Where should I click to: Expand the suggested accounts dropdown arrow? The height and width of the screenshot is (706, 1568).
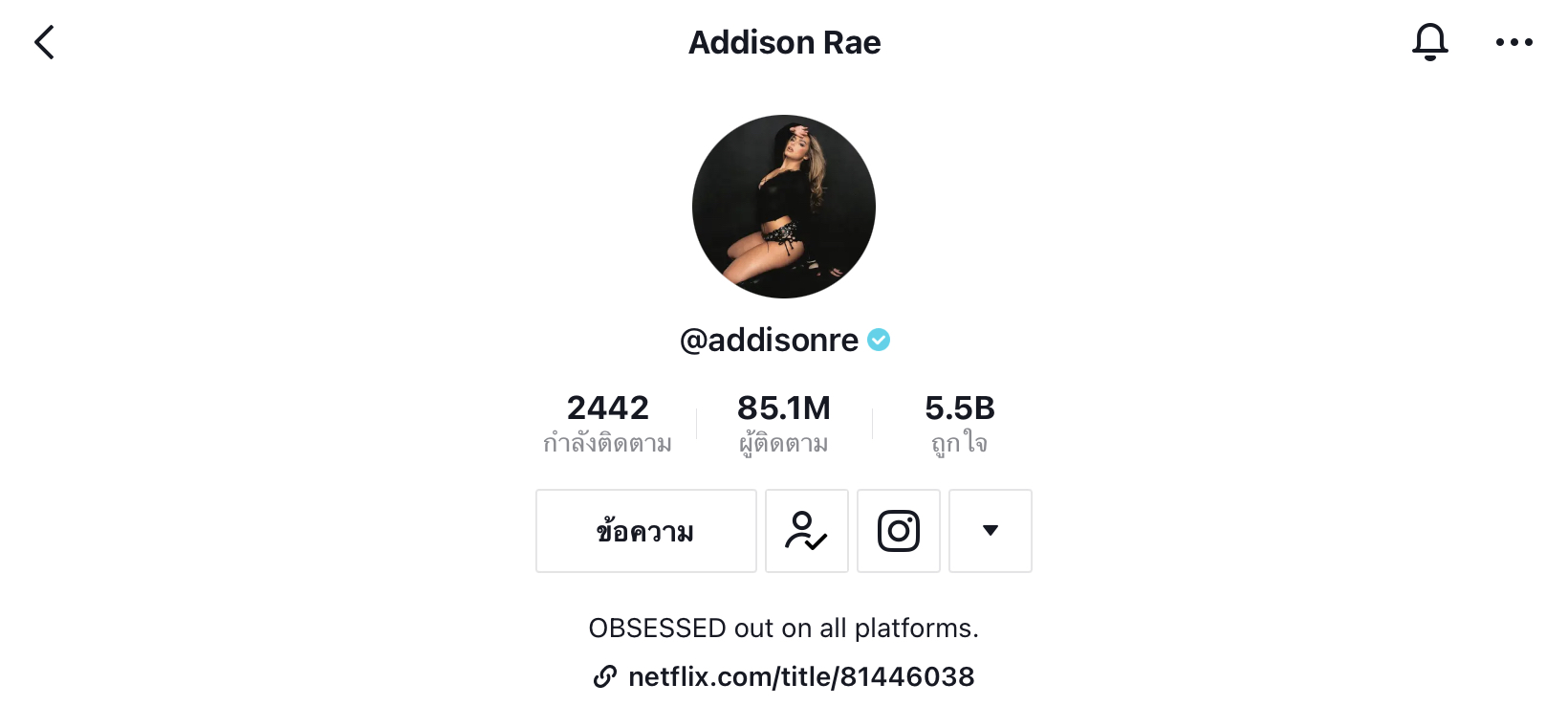click(x=990, y=531)
